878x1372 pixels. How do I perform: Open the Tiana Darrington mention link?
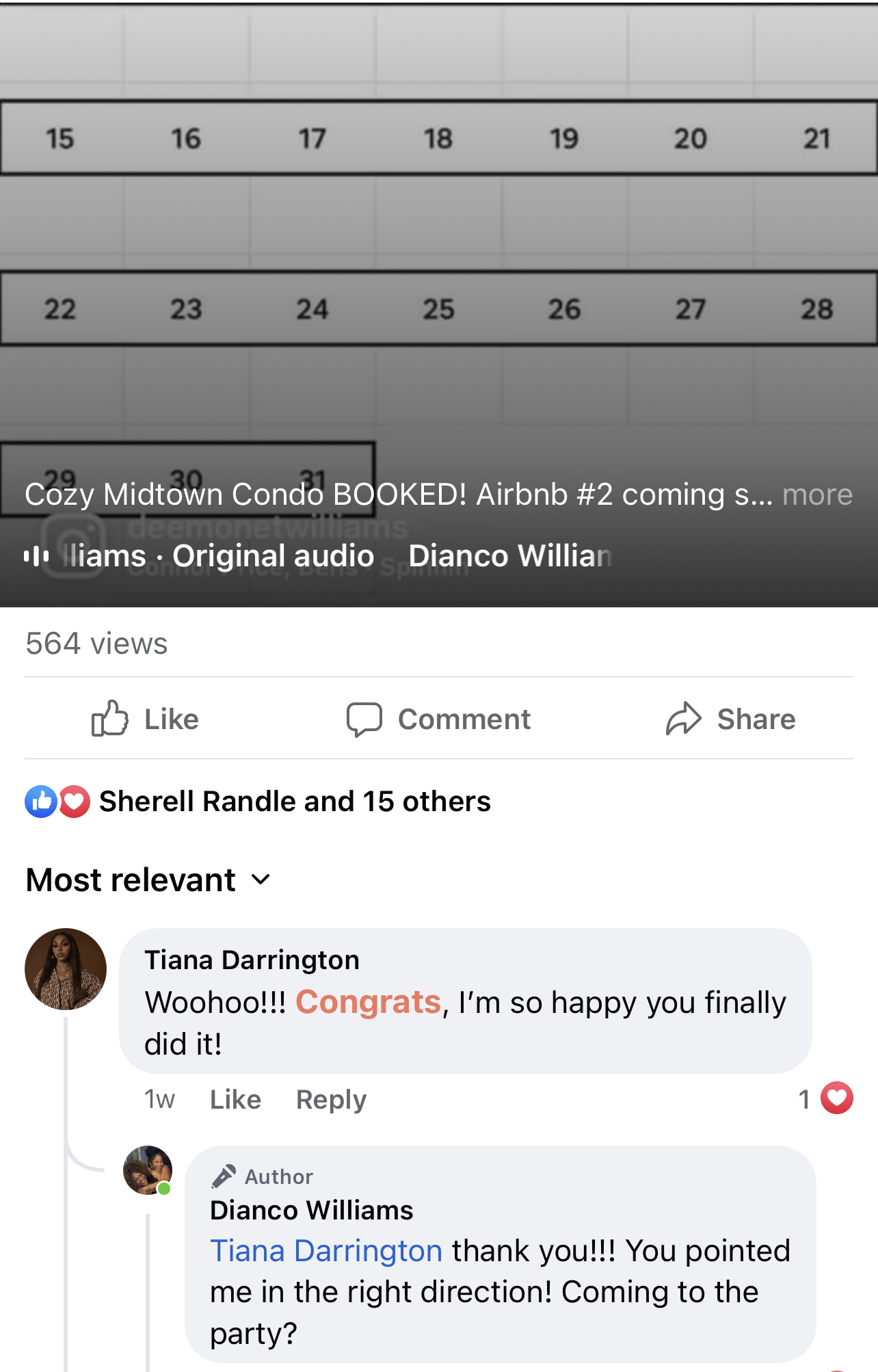326,1251
